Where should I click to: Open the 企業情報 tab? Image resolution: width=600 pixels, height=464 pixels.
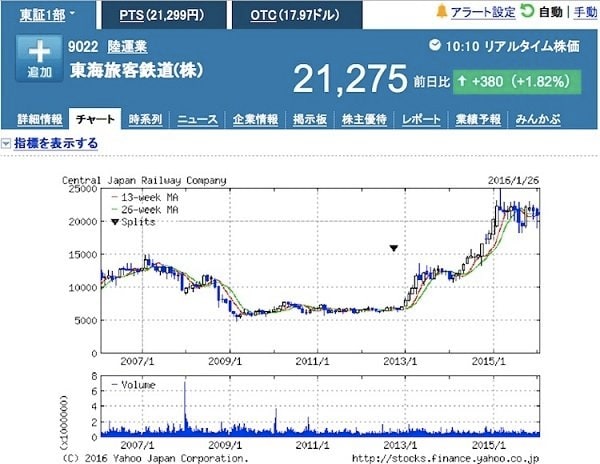255,119
